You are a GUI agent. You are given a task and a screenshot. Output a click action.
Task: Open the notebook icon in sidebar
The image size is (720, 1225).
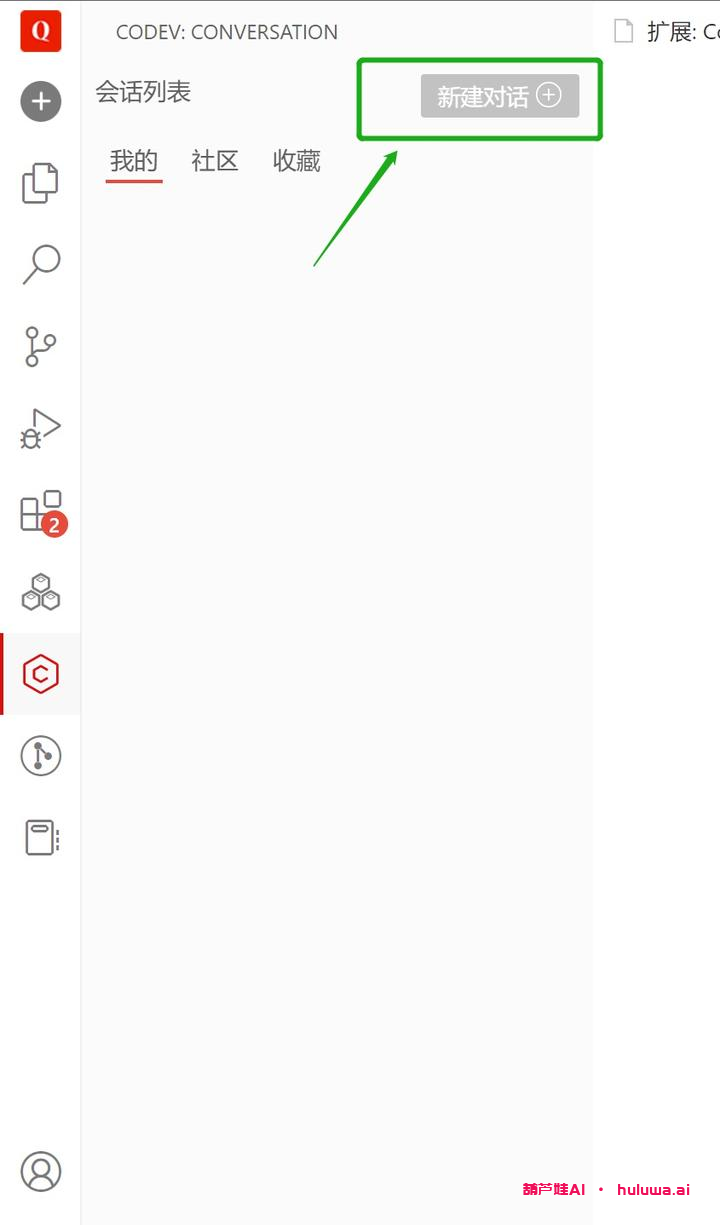click(x=41, y=838)
